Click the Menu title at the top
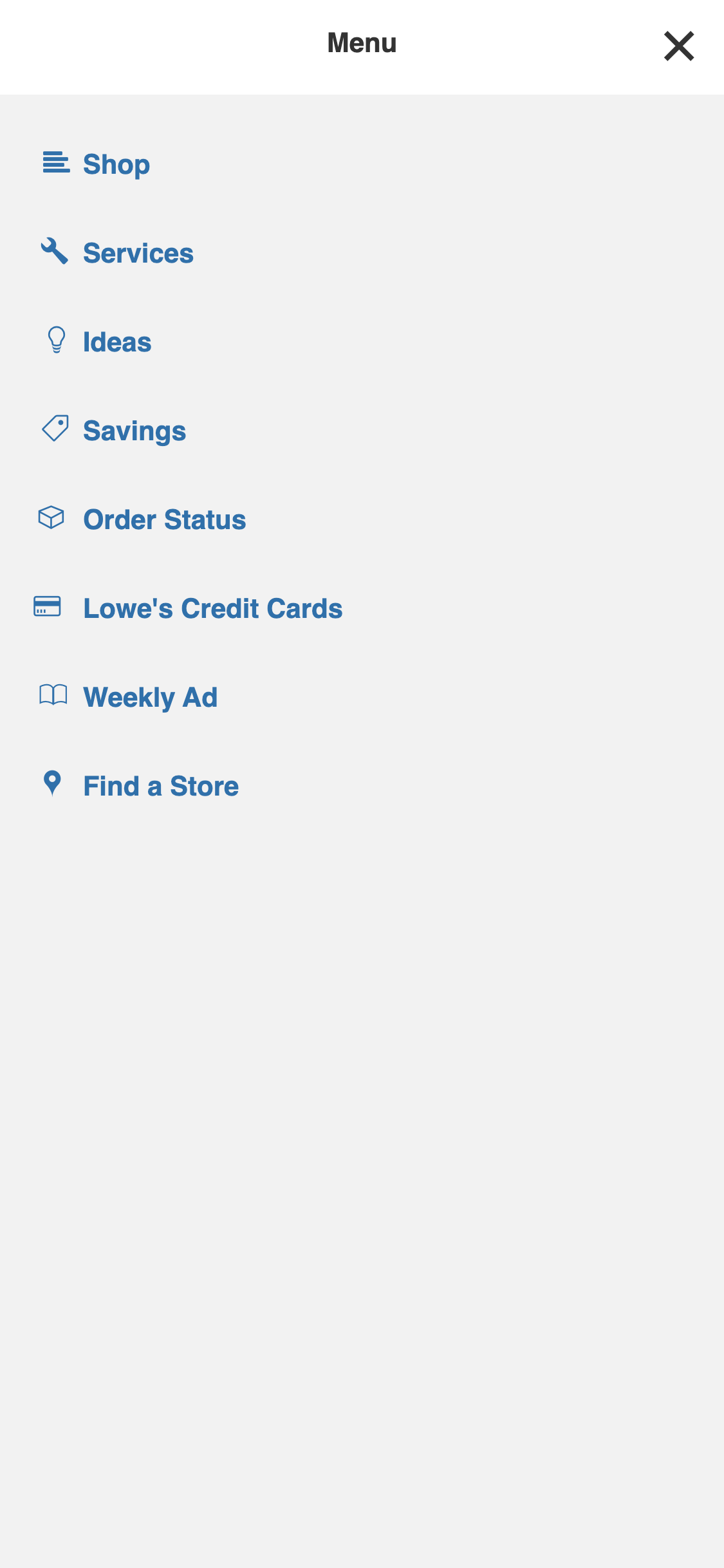 [x=361, y=42]
